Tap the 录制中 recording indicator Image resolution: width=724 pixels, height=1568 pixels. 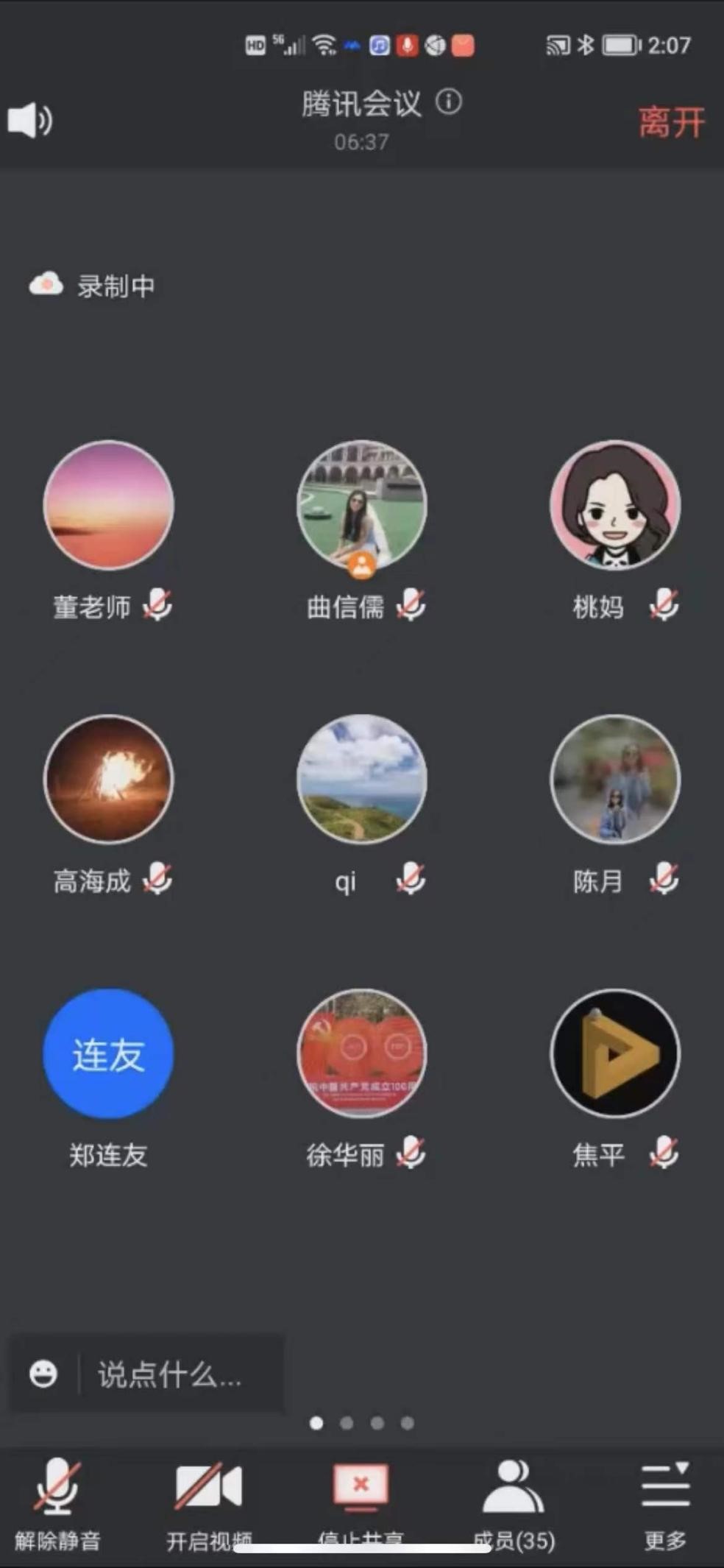point(93,286)
